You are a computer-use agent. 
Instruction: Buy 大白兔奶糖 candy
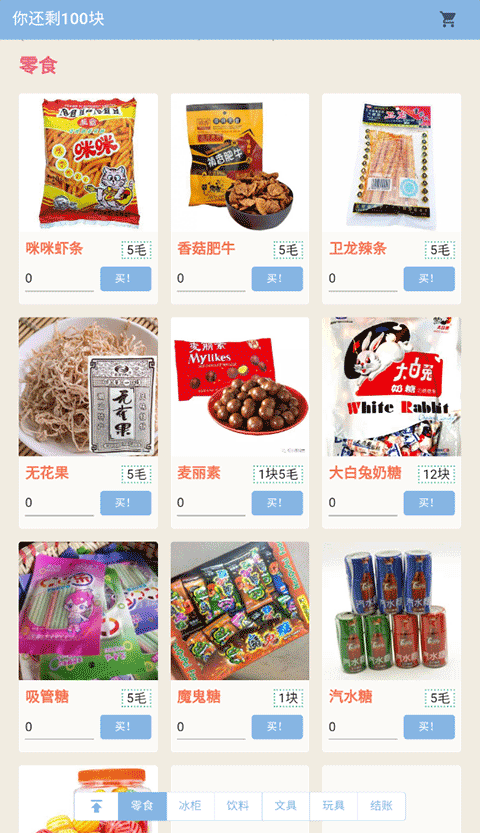pos(429,503)
